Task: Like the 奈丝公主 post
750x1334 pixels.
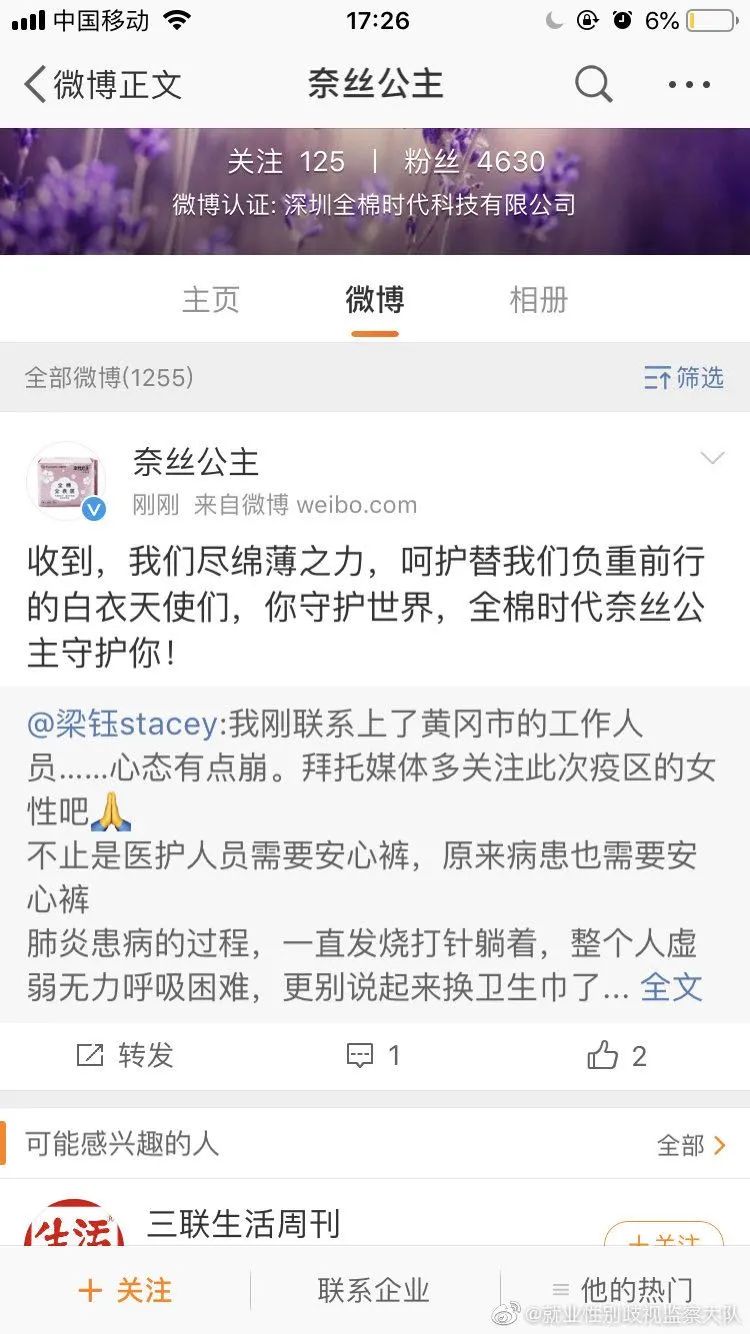Action: point(617,1055)
